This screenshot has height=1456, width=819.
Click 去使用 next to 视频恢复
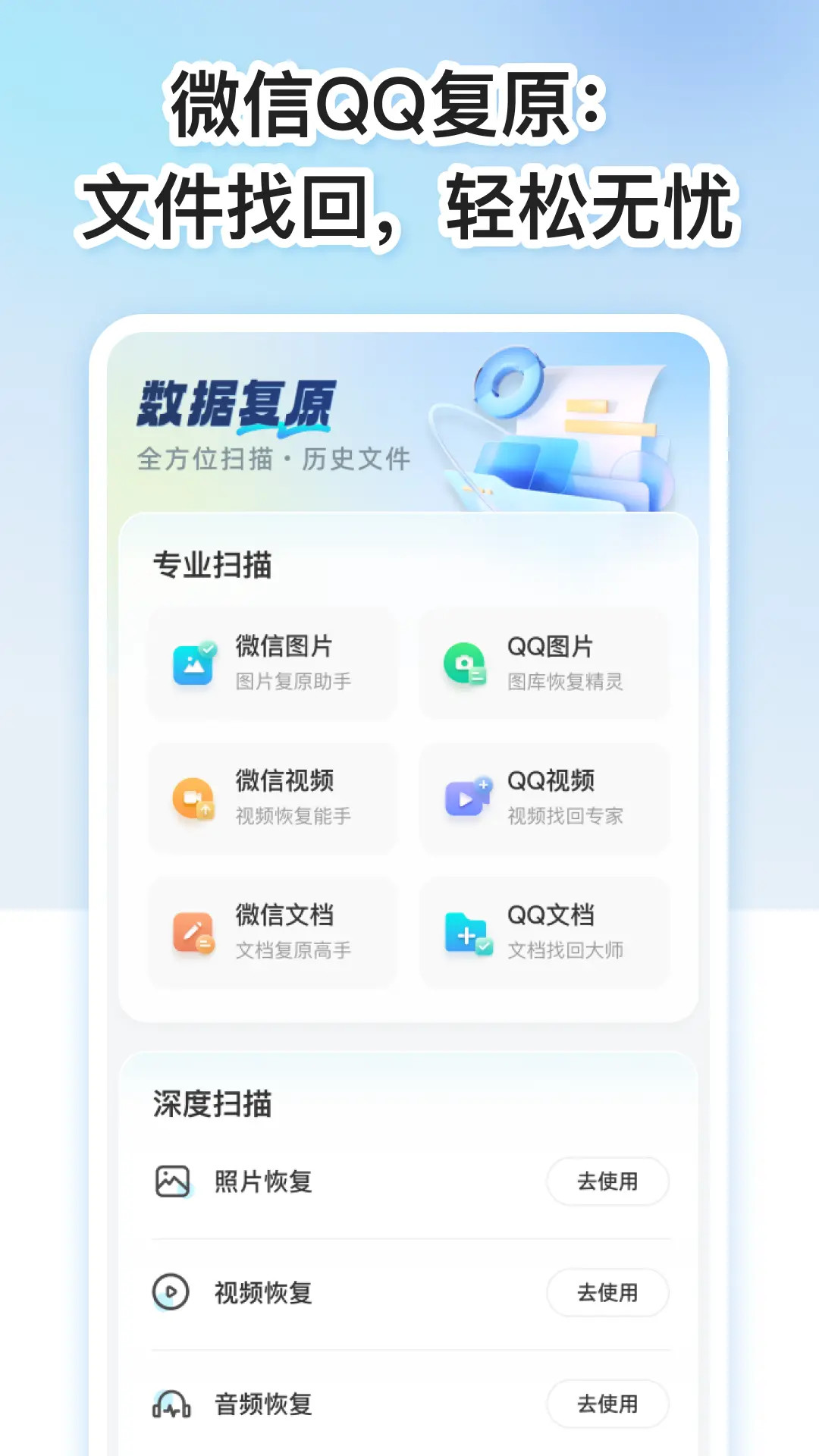pos(607,1293)
